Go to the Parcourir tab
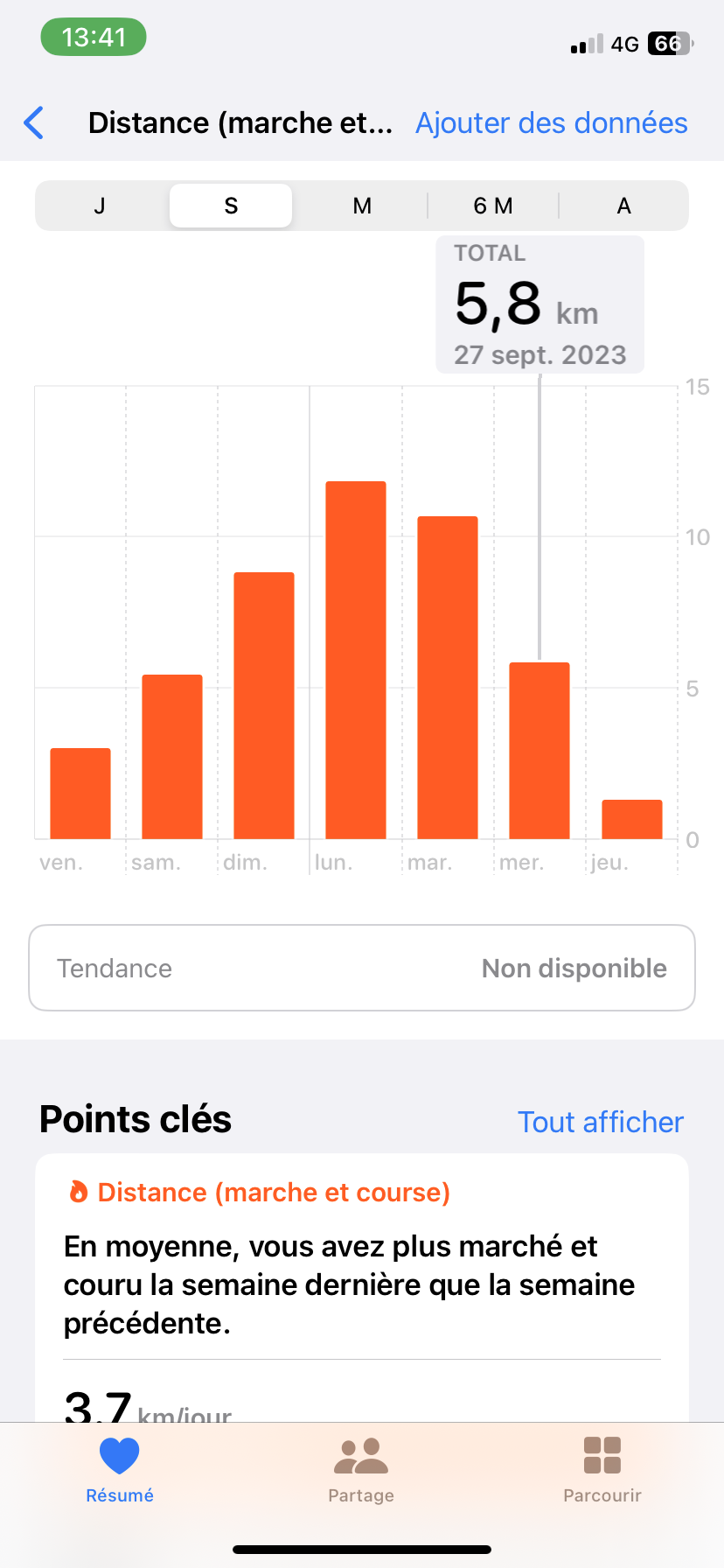Viewport: 724px width, 1568px height. coord(602,1470)
